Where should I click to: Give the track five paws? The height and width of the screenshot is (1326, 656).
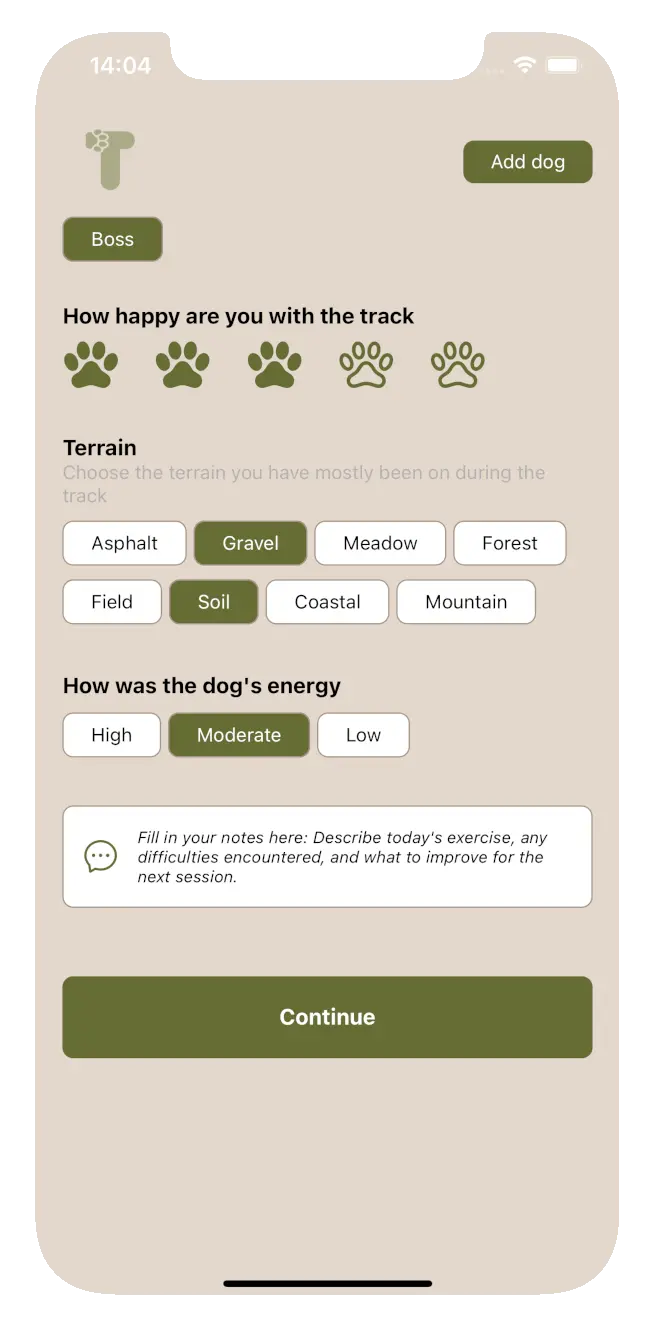pos(458,365)
